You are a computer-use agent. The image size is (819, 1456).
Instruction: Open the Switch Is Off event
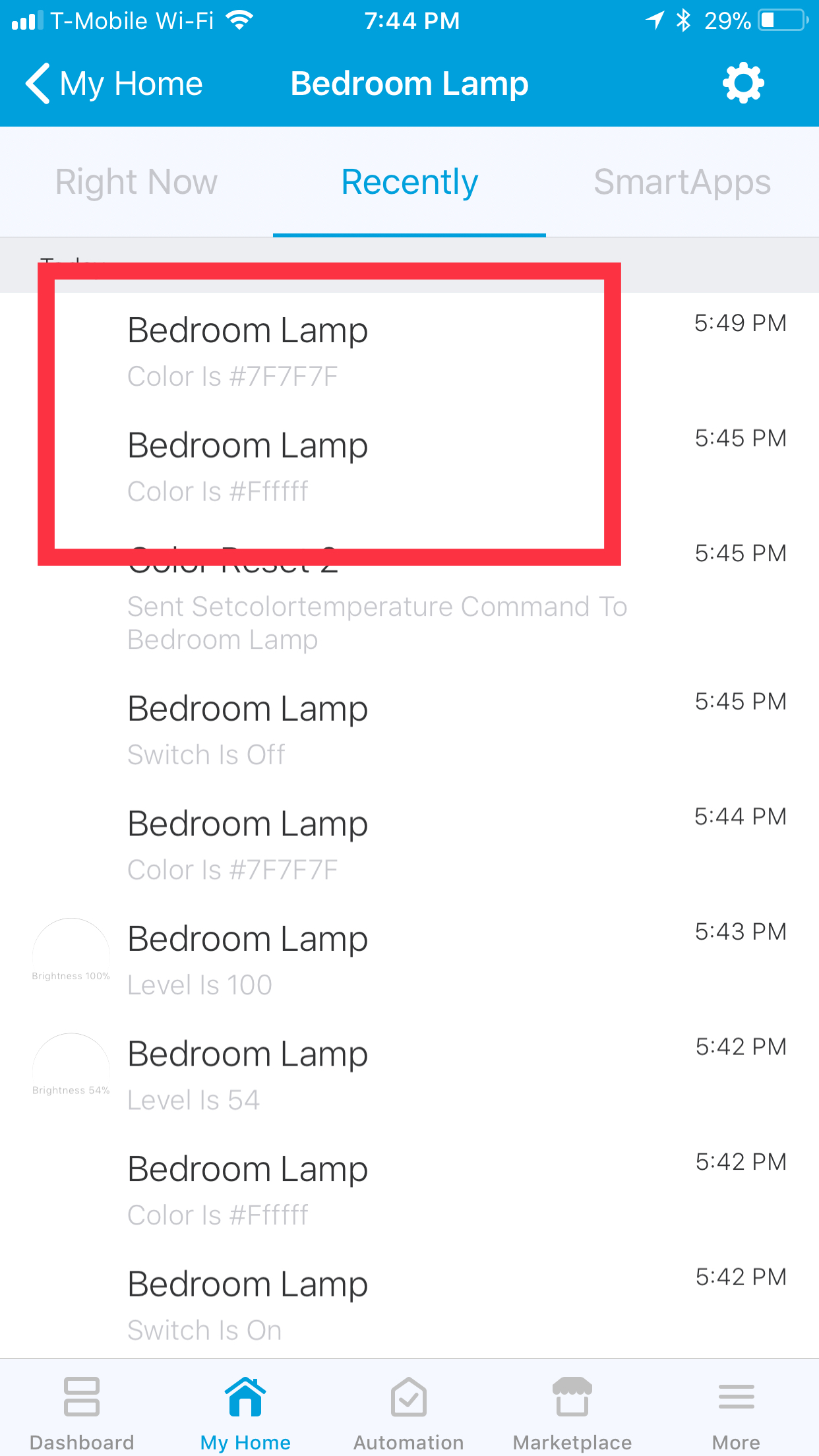coord(409,729)
